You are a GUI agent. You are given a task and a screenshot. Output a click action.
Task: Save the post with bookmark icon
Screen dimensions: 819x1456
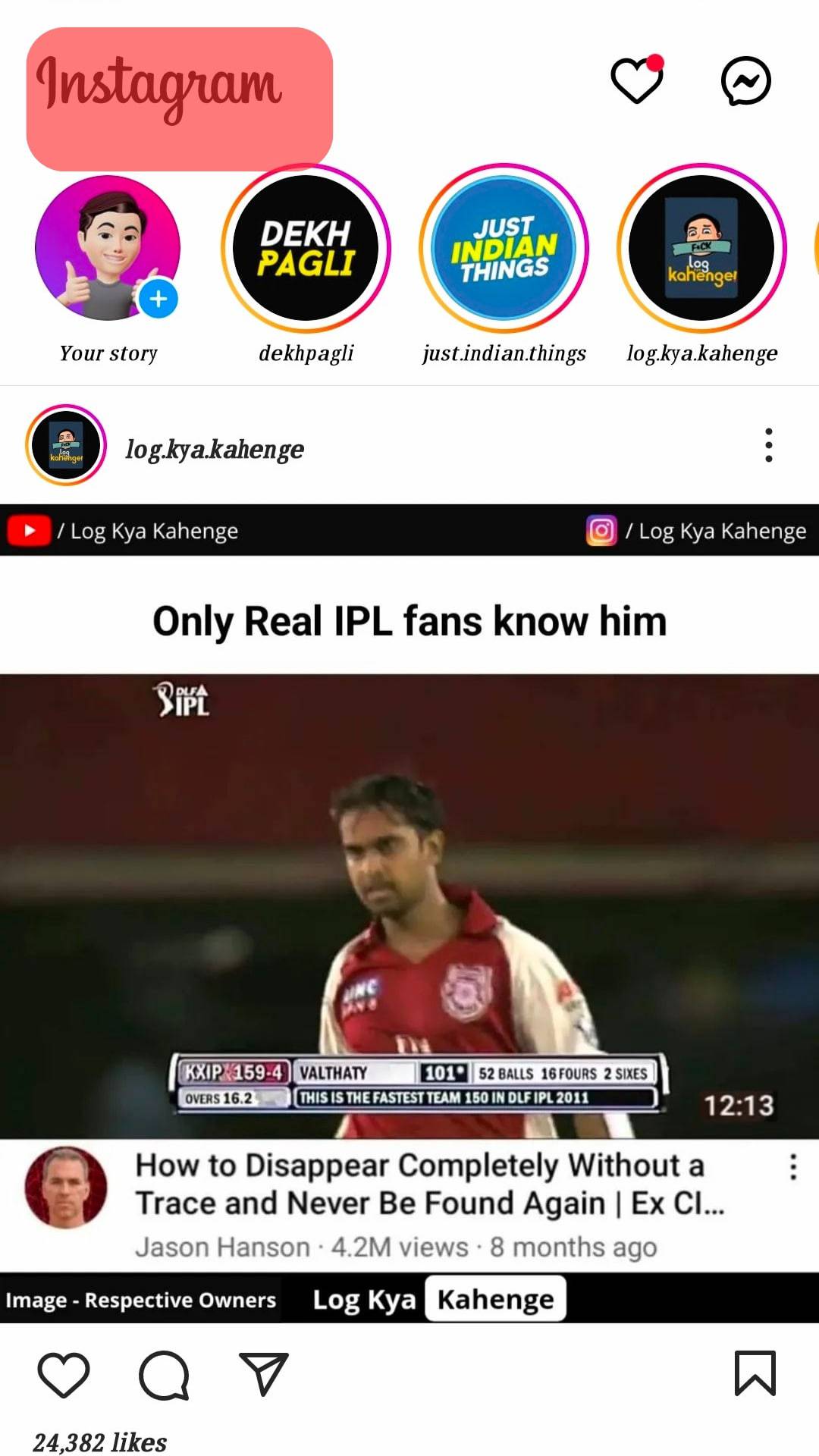pos(755,1373)
